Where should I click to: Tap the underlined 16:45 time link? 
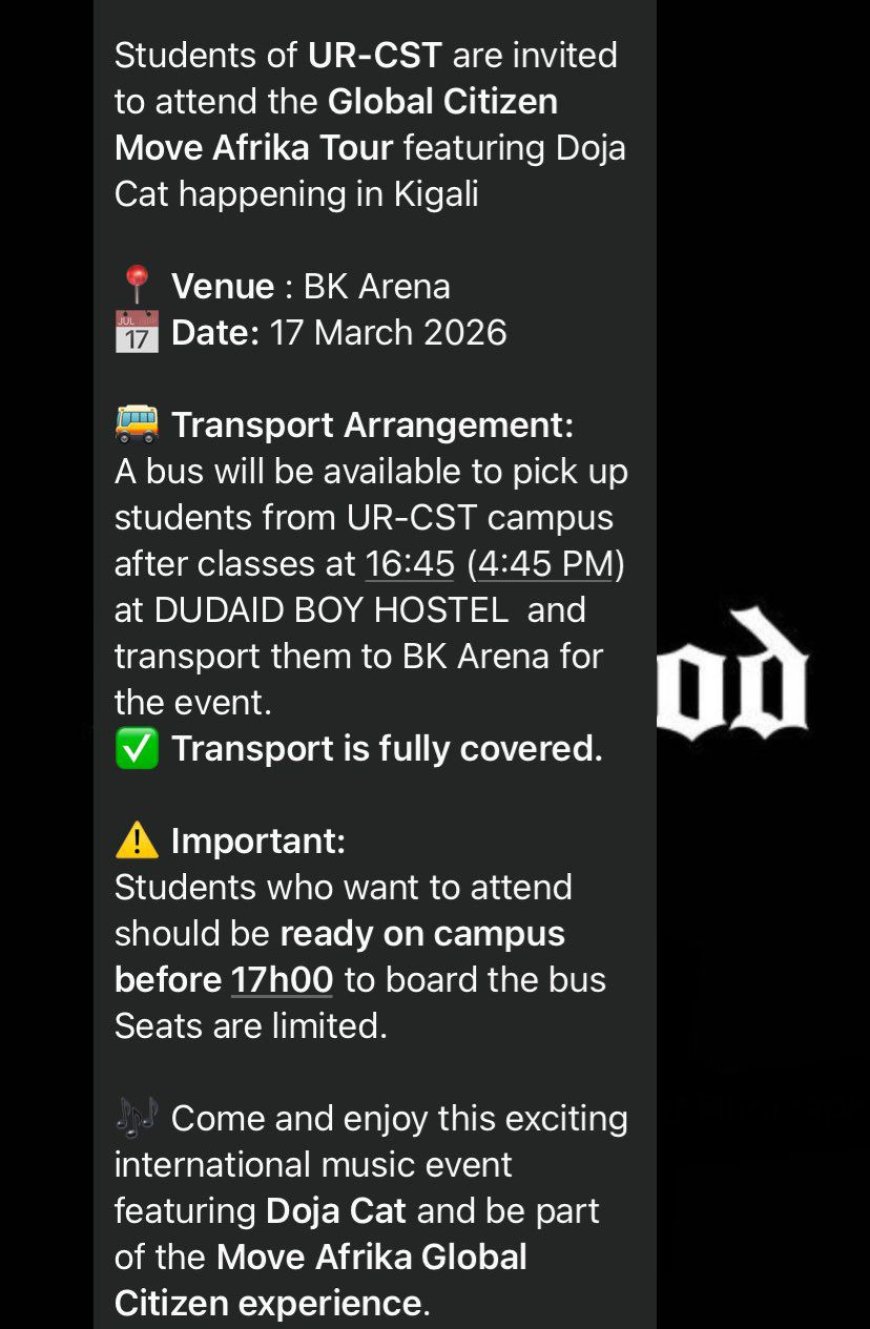tap(409, 564)
